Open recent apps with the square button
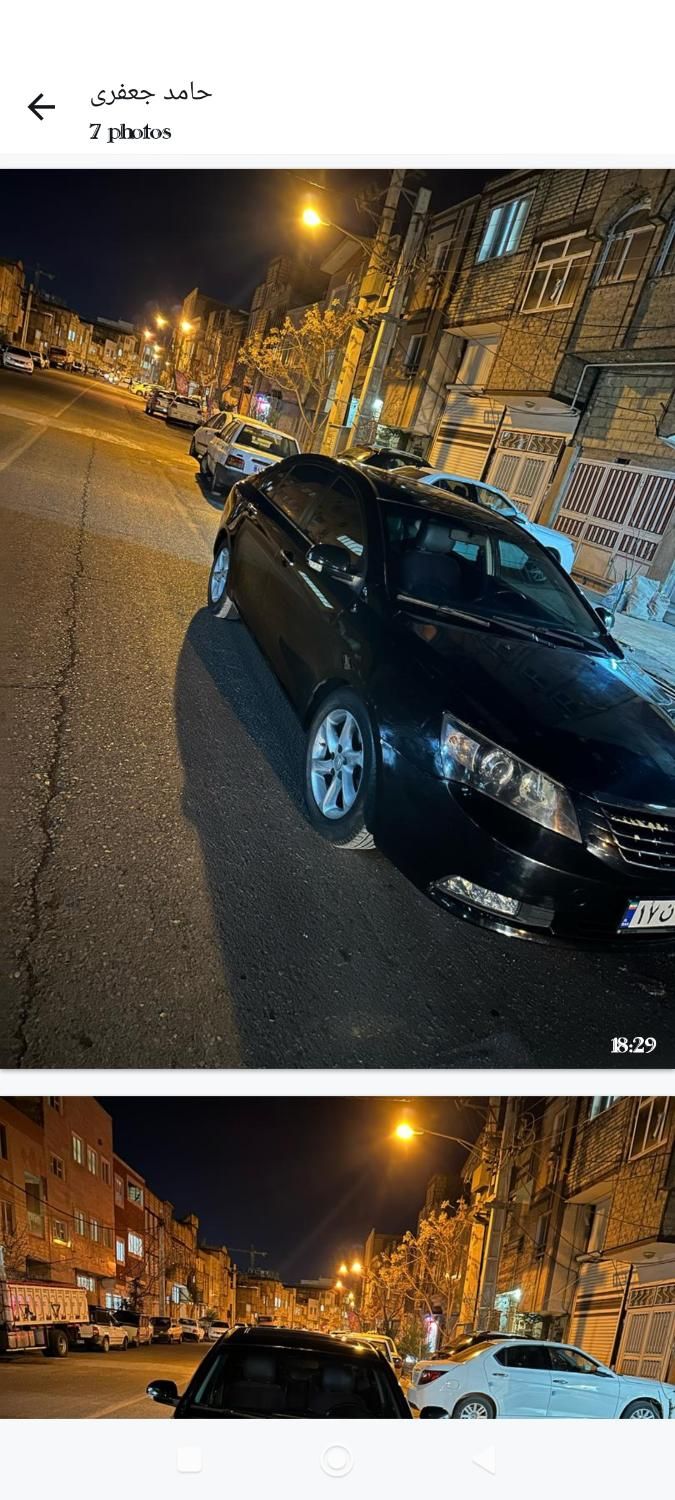Image resolution: width=675 pixels, height=1500 pixels. click(x=189, y=1460)
